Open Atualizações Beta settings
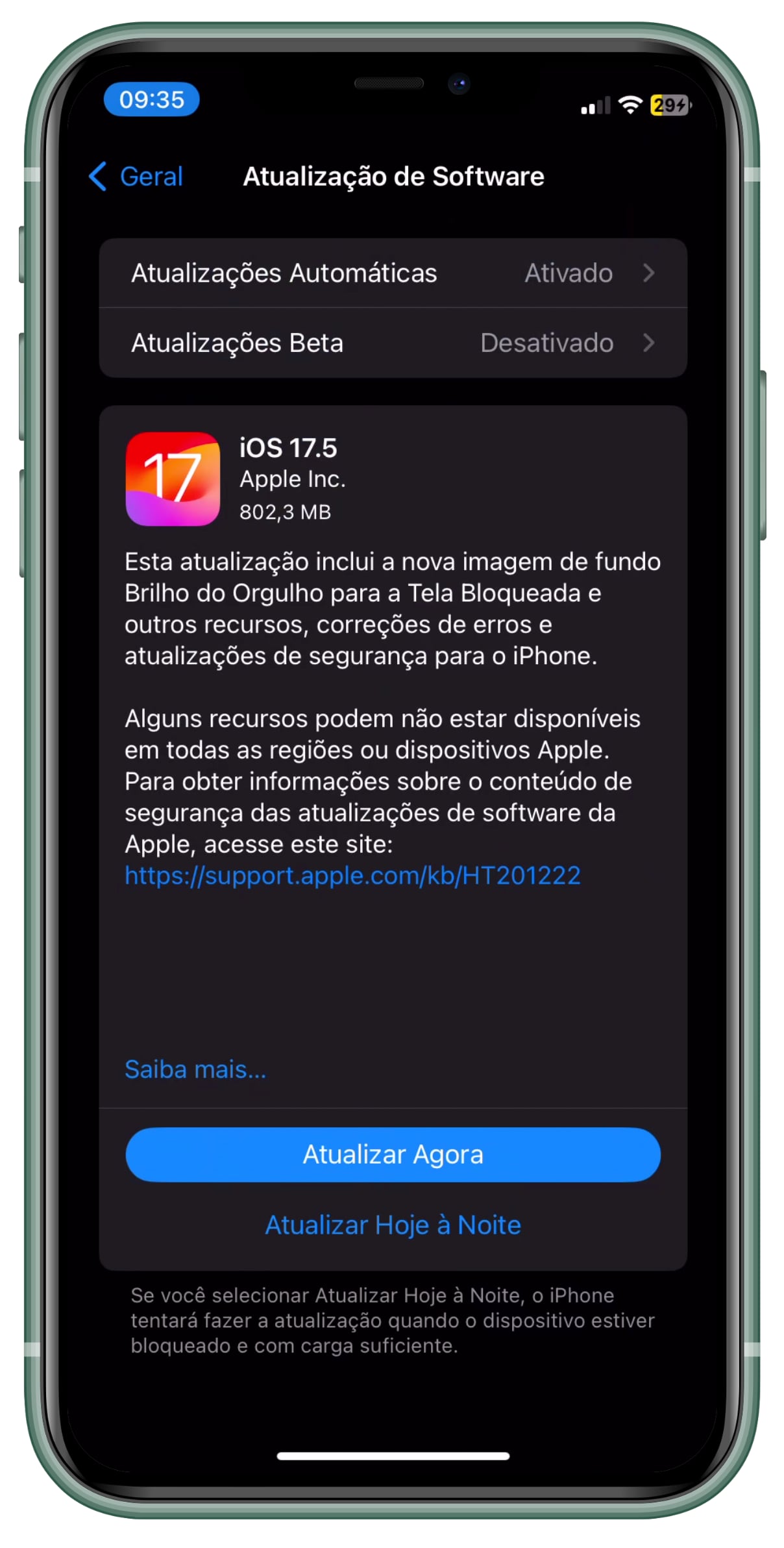This screenshot has height=1548, width=784. (393, 343)
